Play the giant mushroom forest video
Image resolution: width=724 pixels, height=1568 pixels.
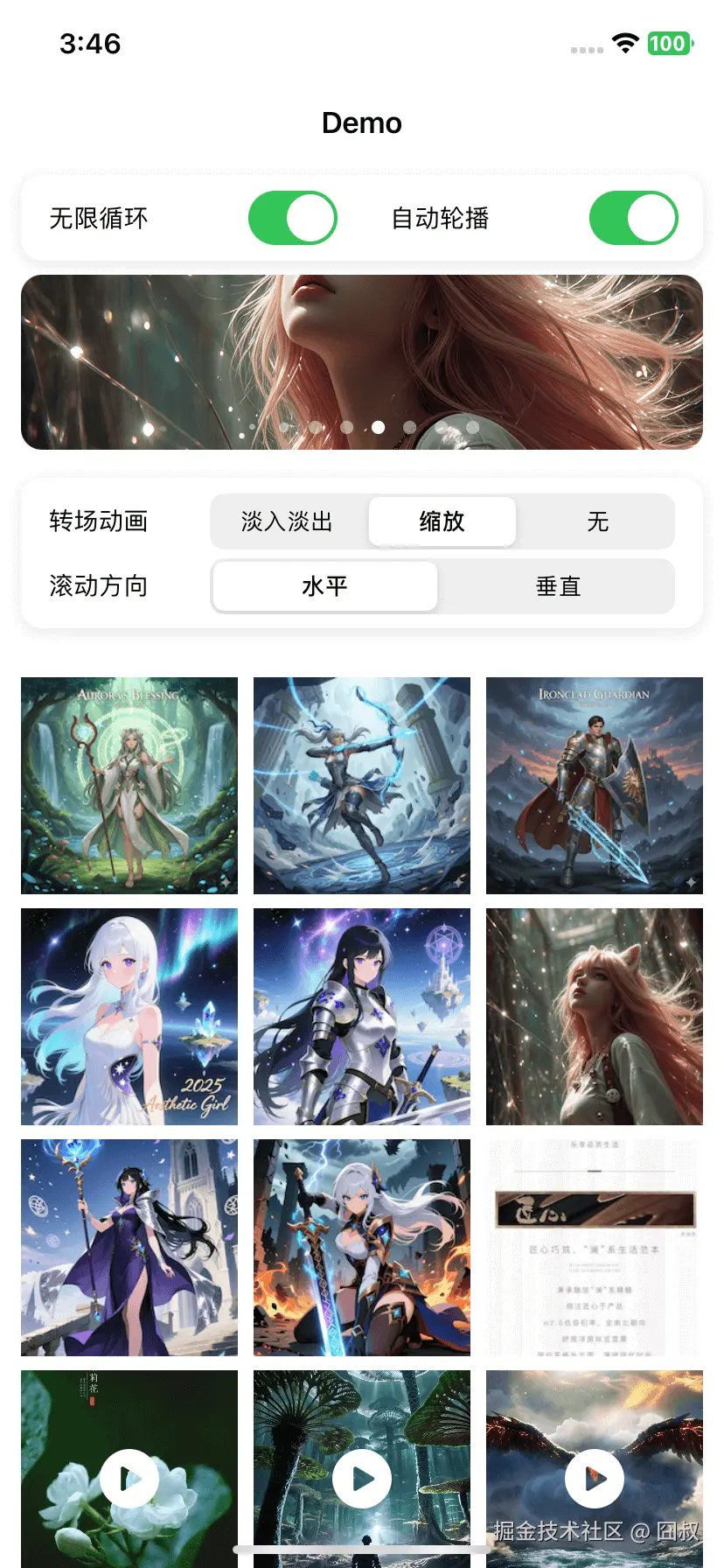[x=362, y=1478]
